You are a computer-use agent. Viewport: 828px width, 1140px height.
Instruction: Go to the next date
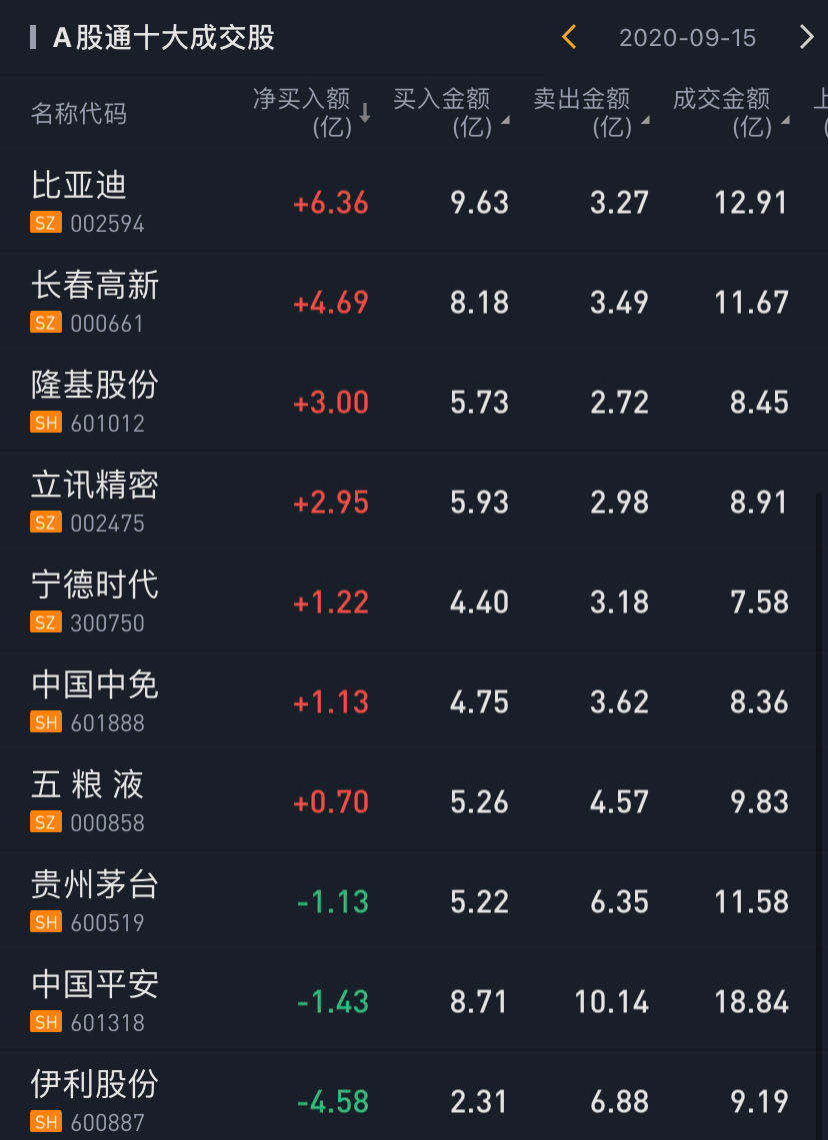pos(806,38)
